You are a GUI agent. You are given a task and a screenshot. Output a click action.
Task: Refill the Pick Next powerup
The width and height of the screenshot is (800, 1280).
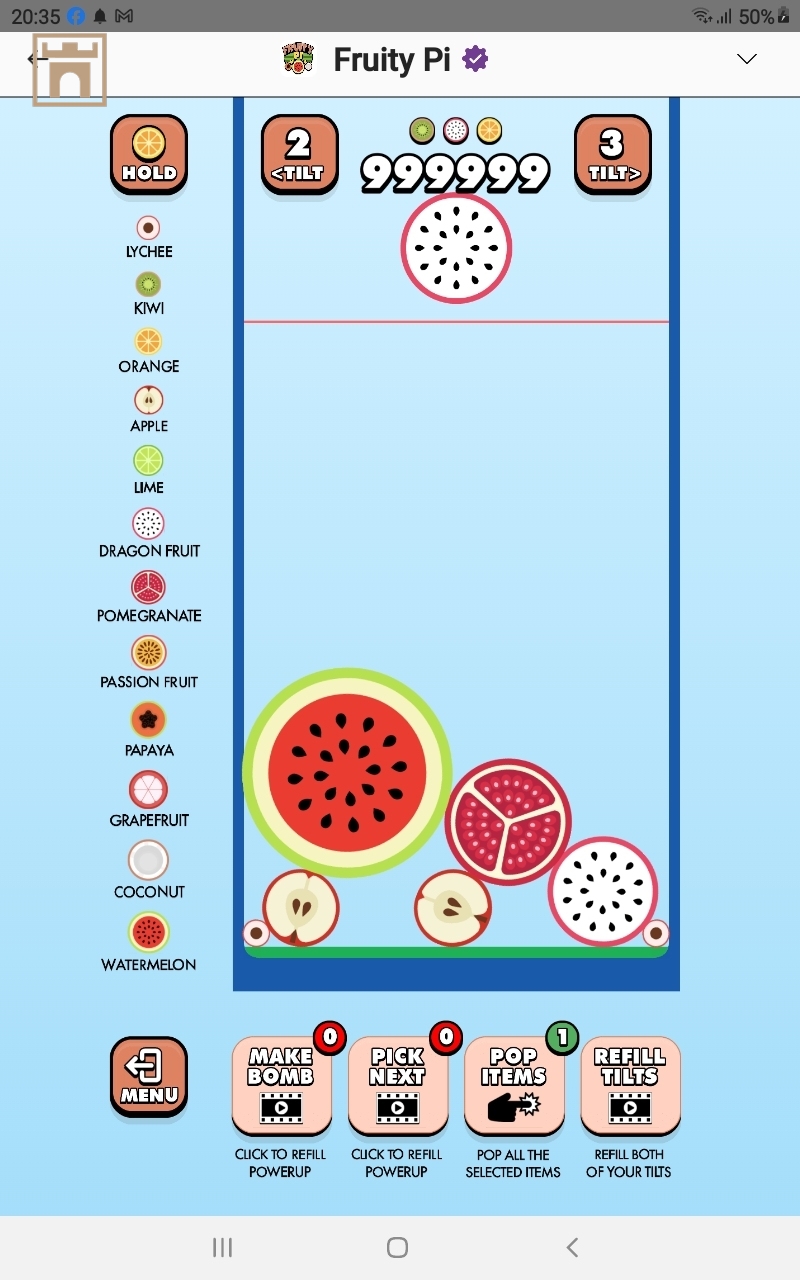coord(397,1086)
